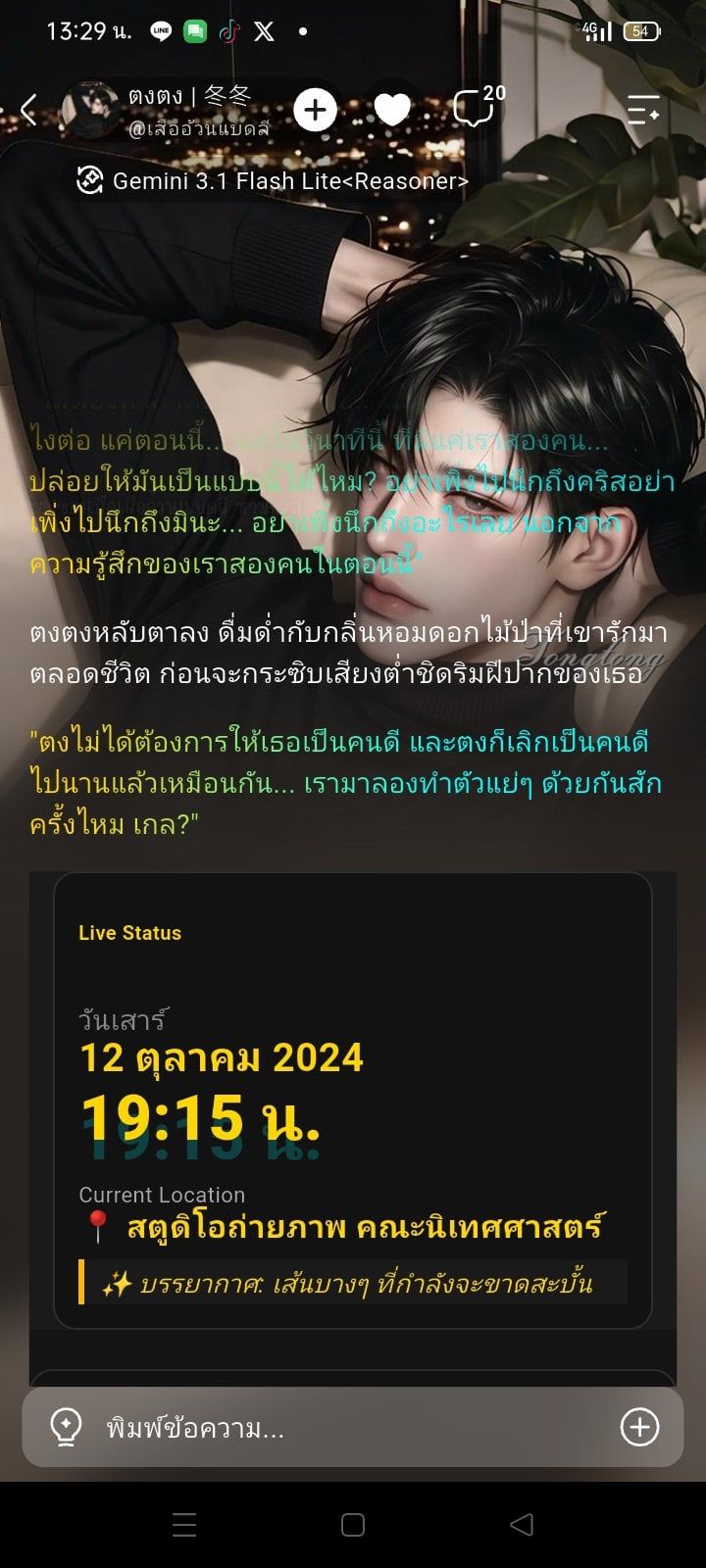
Task: Go back using the top-left arrow
Action: click(x=28, y=110)
